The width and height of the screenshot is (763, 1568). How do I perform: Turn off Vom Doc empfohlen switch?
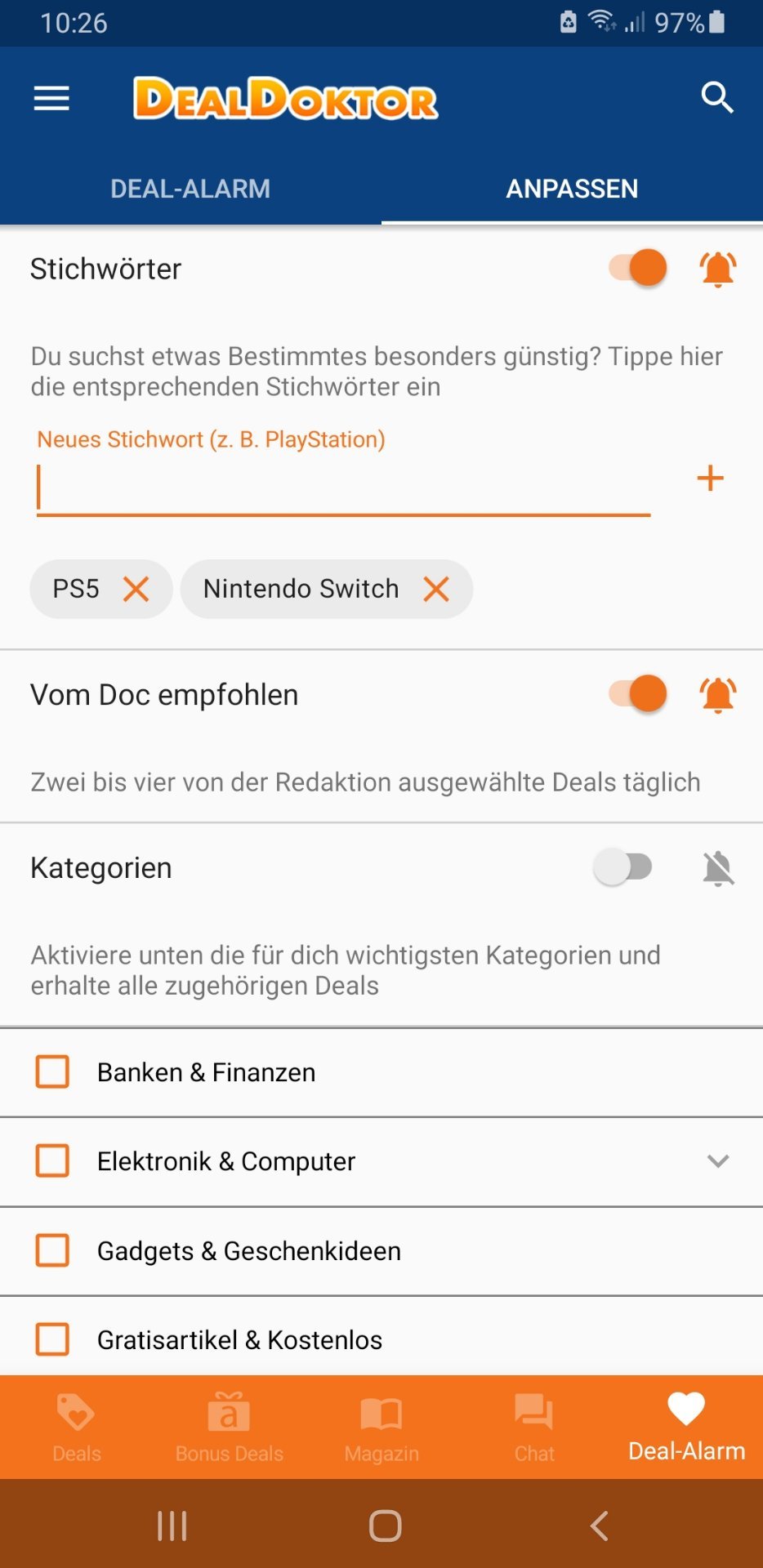coord(638,694)
